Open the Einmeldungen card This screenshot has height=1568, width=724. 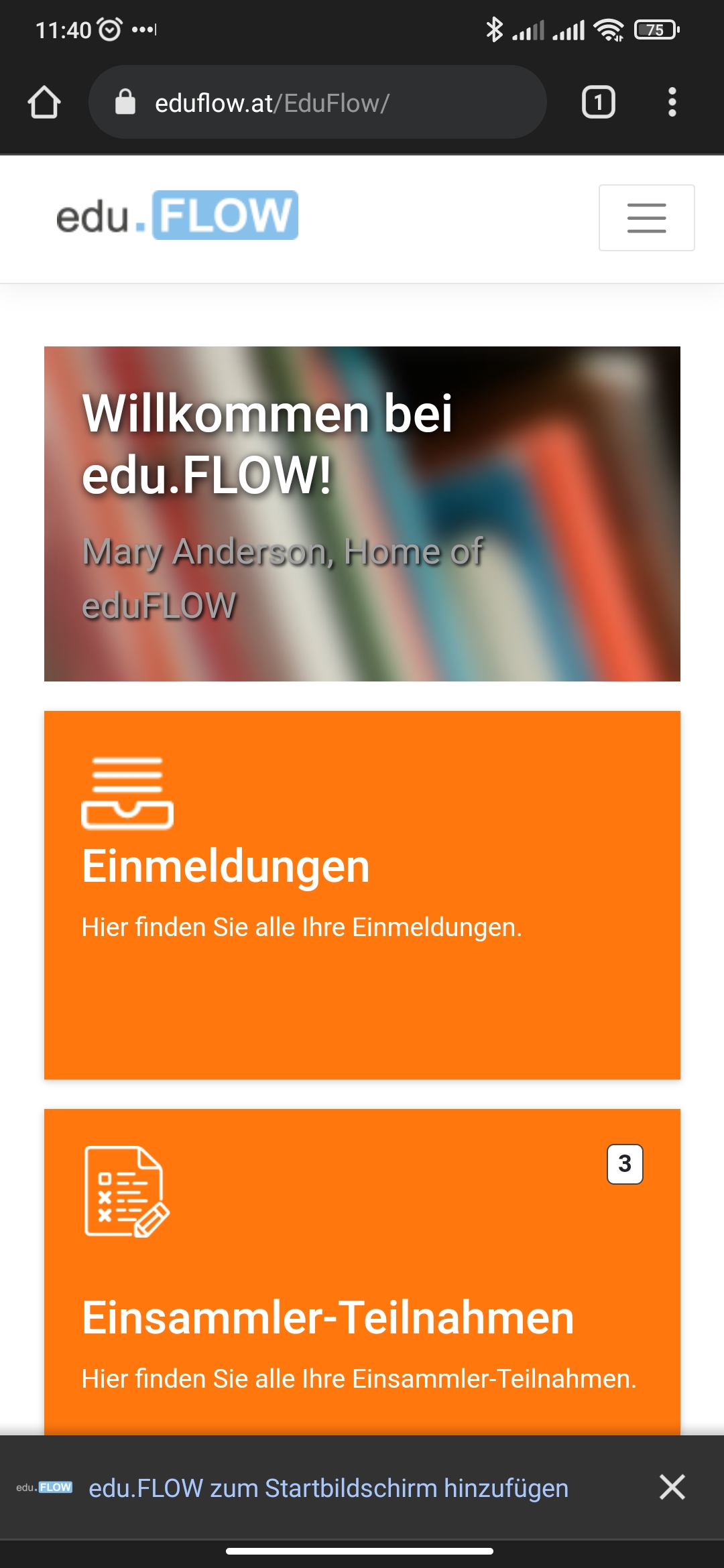tap(362, 895)
